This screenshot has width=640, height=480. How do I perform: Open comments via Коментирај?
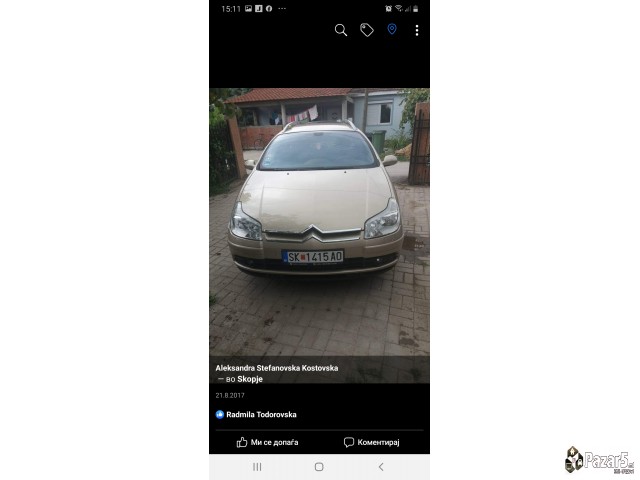[371, 442]
